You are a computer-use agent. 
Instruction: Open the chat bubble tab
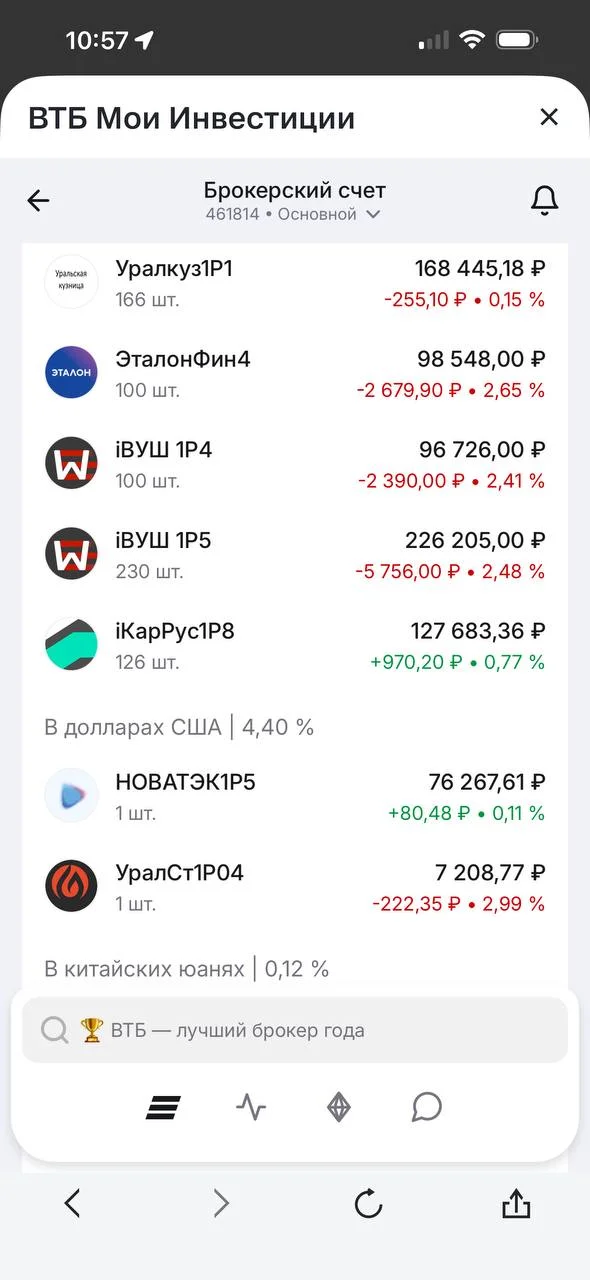click(427, 1106)
